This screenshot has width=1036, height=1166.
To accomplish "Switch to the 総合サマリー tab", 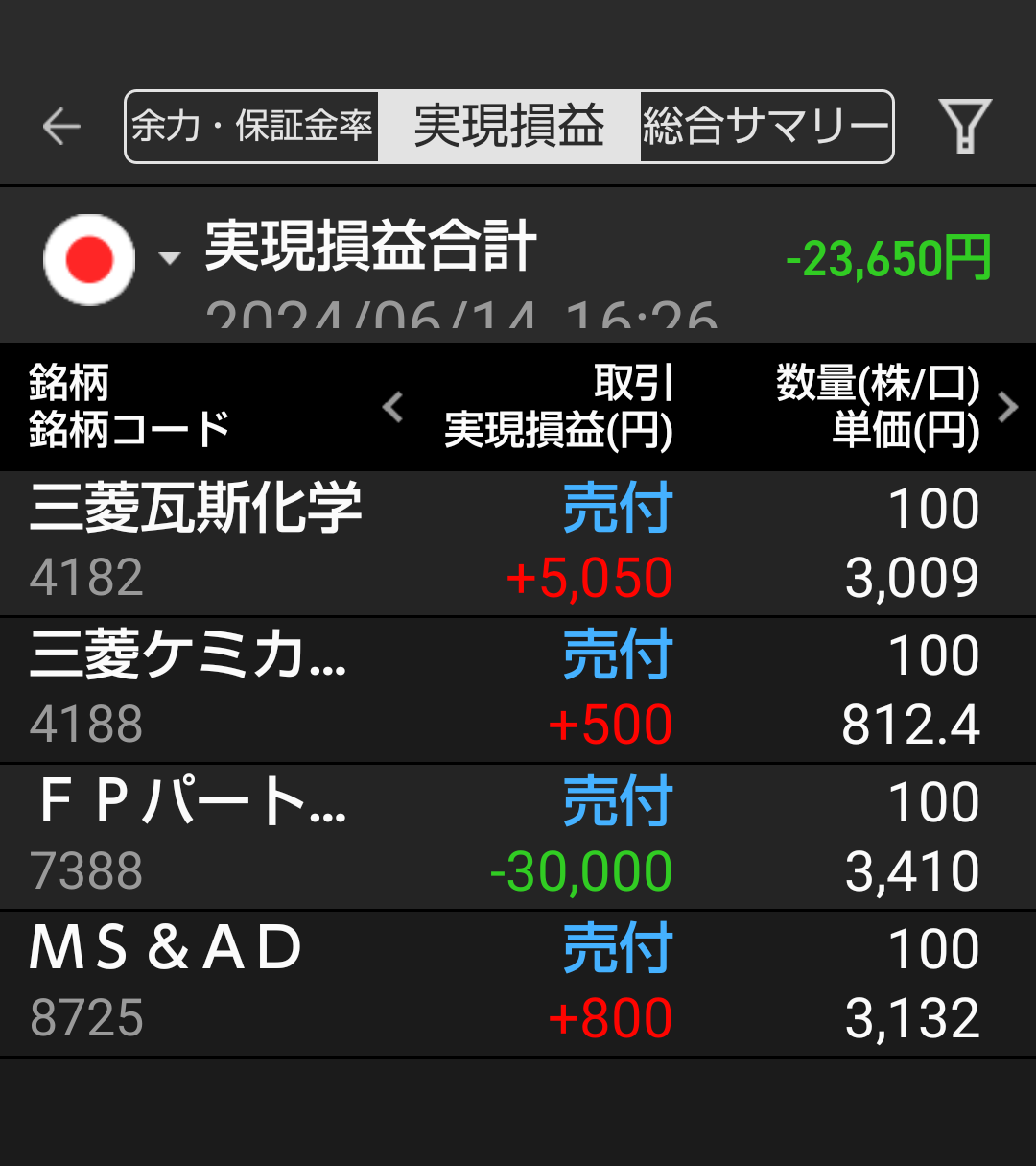I will [x=766, y=127].
